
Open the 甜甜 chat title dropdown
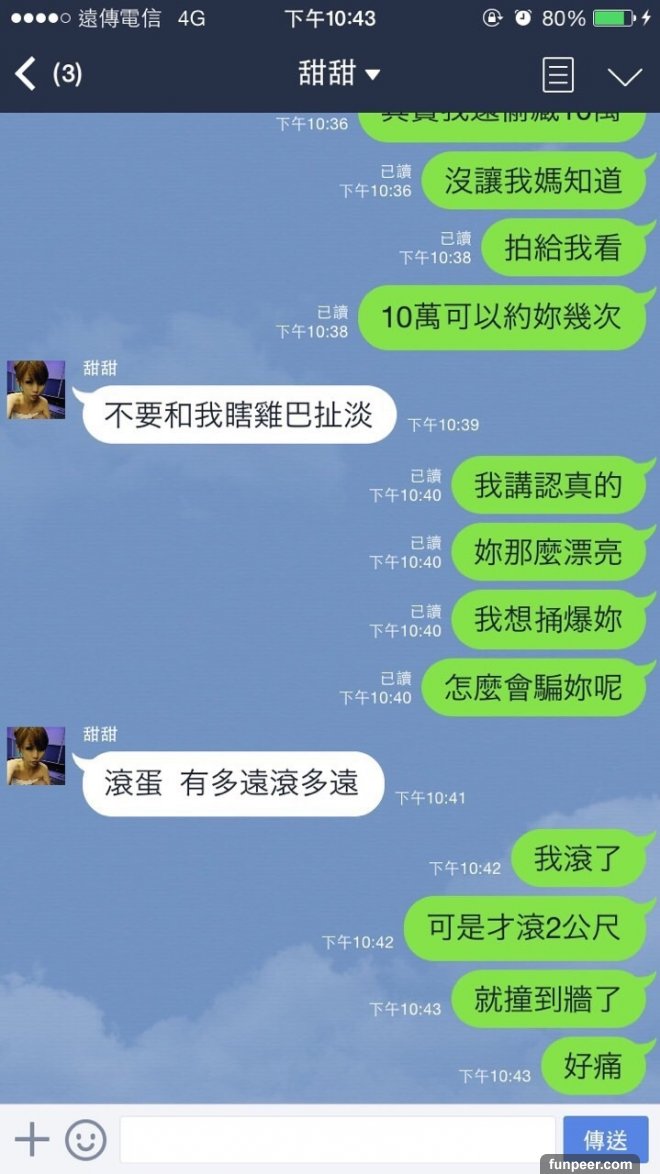[339, 74]
